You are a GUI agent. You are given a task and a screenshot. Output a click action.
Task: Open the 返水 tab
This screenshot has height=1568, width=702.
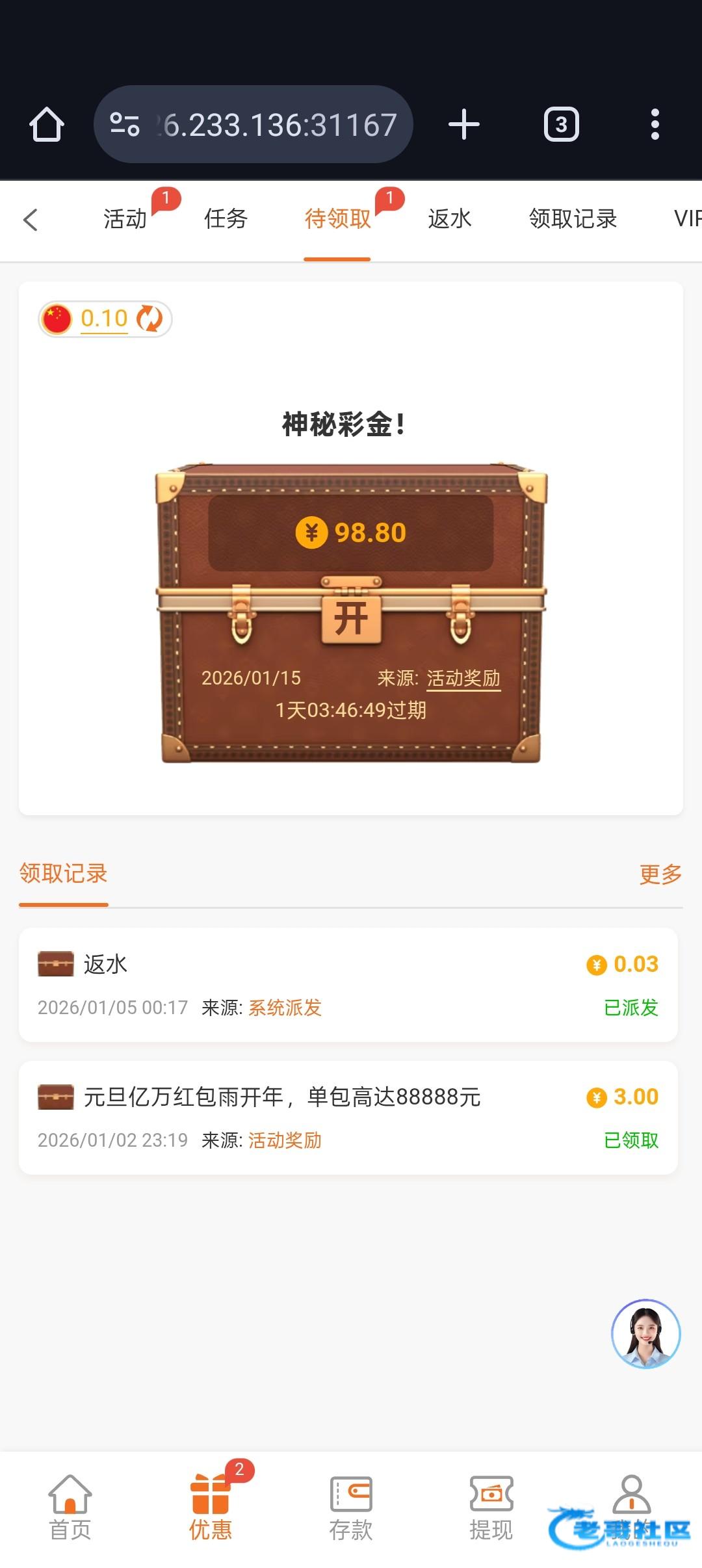(449, 219)
